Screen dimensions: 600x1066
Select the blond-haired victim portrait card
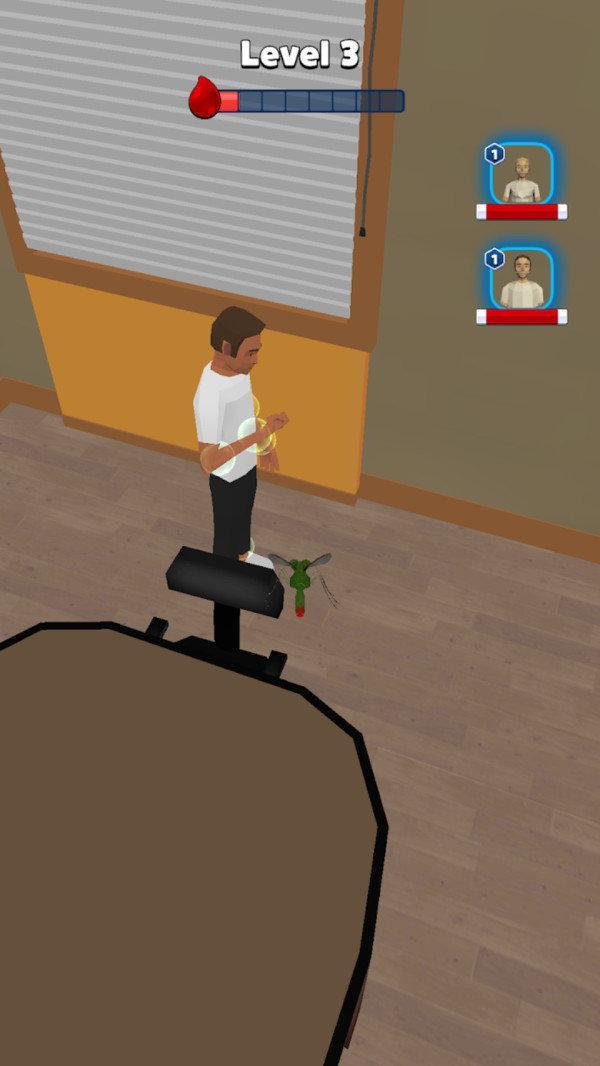521,174
